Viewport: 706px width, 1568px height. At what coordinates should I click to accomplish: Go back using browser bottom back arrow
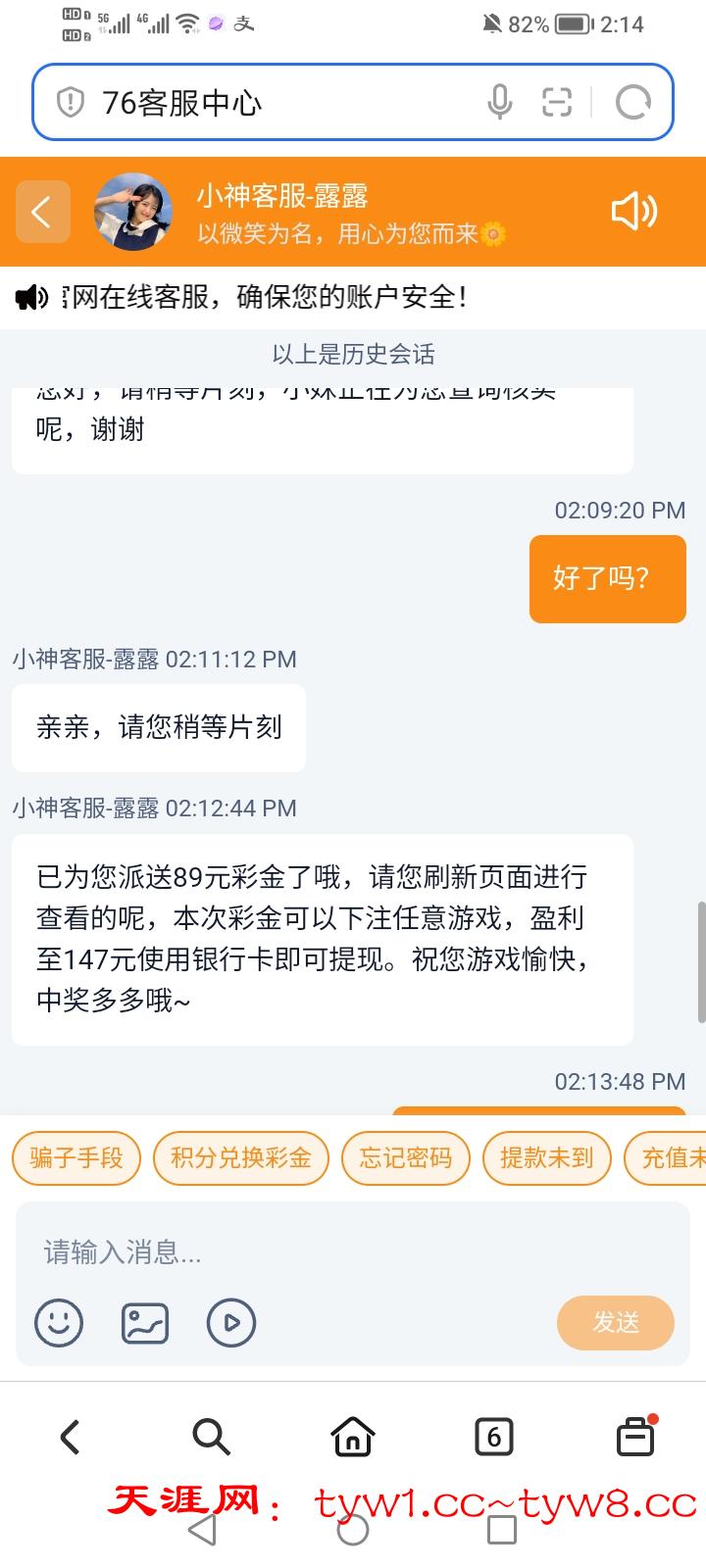click(x=70, y=1437)
